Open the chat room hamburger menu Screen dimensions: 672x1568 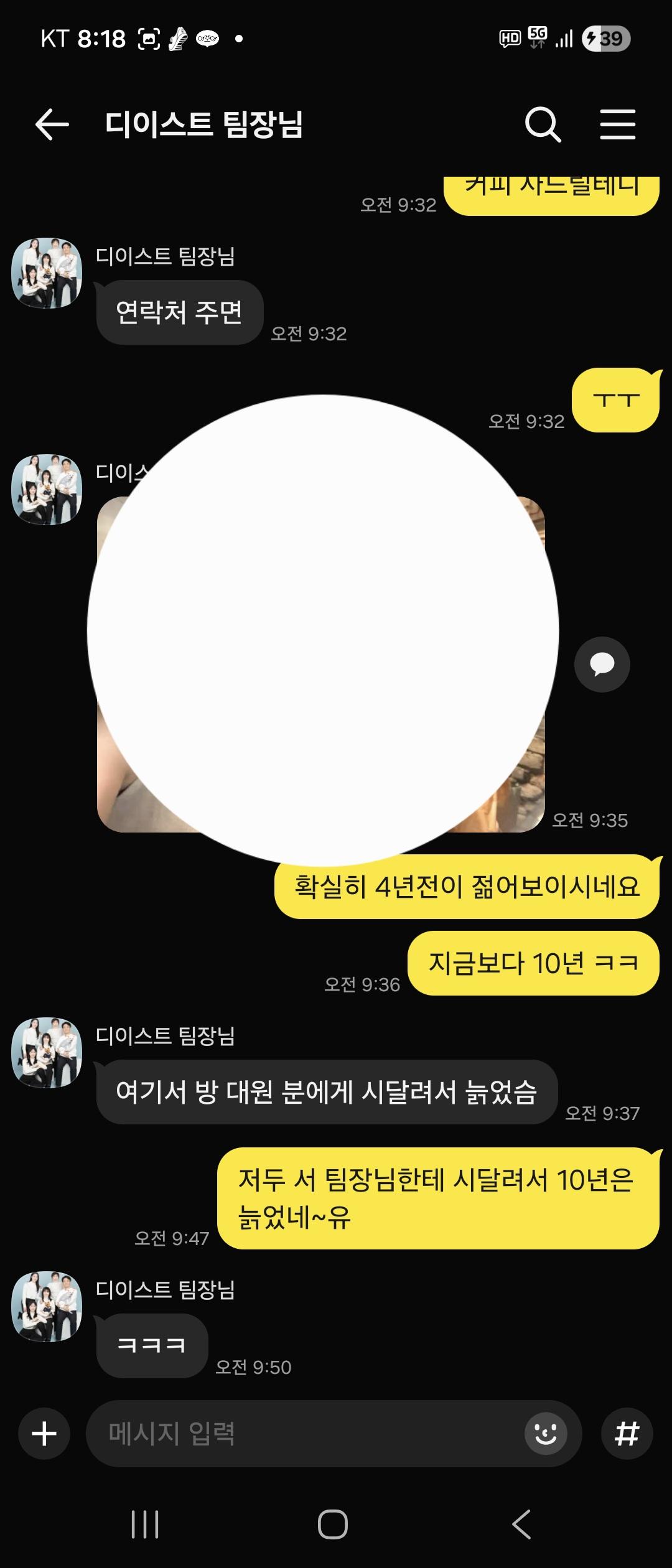(617, 124)
